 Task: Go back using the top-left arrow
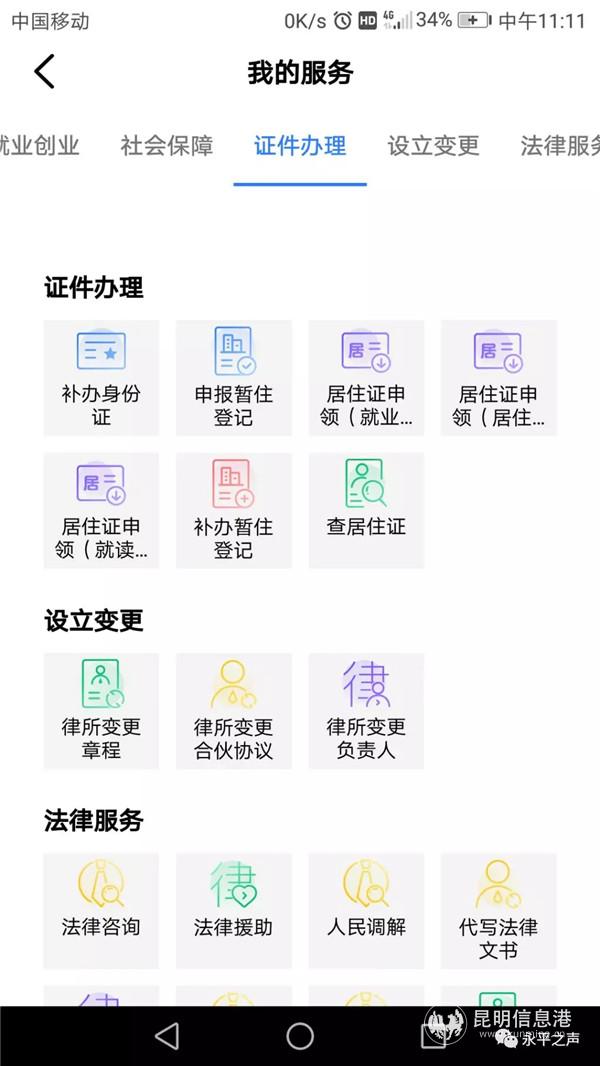coord(44,72)
